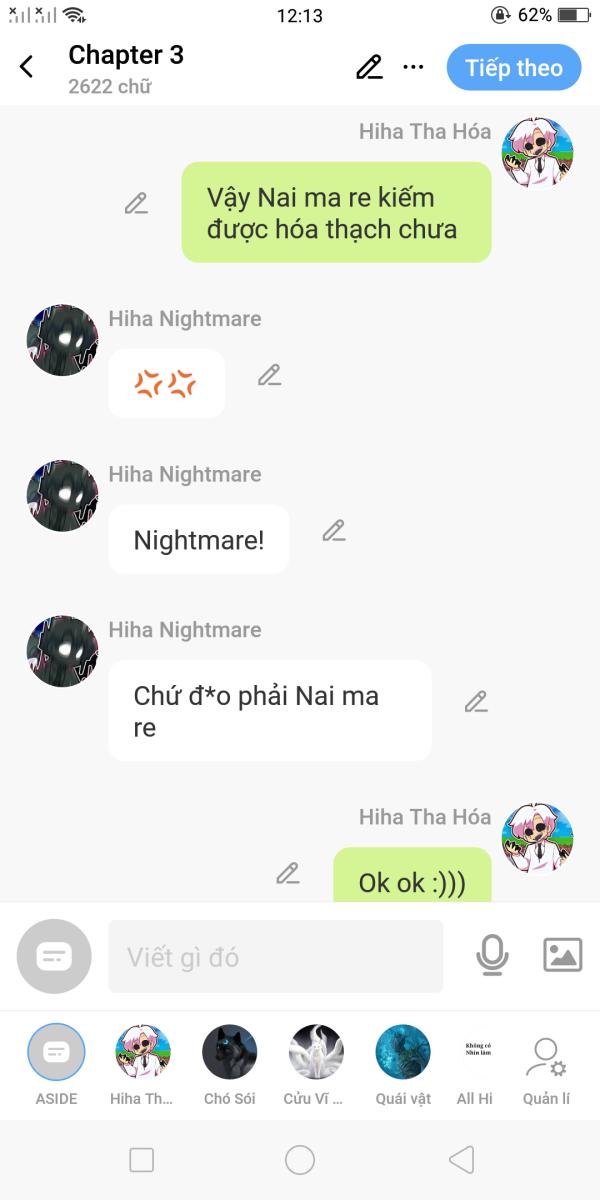Edit the "Ok ok :)))" message

288,872
